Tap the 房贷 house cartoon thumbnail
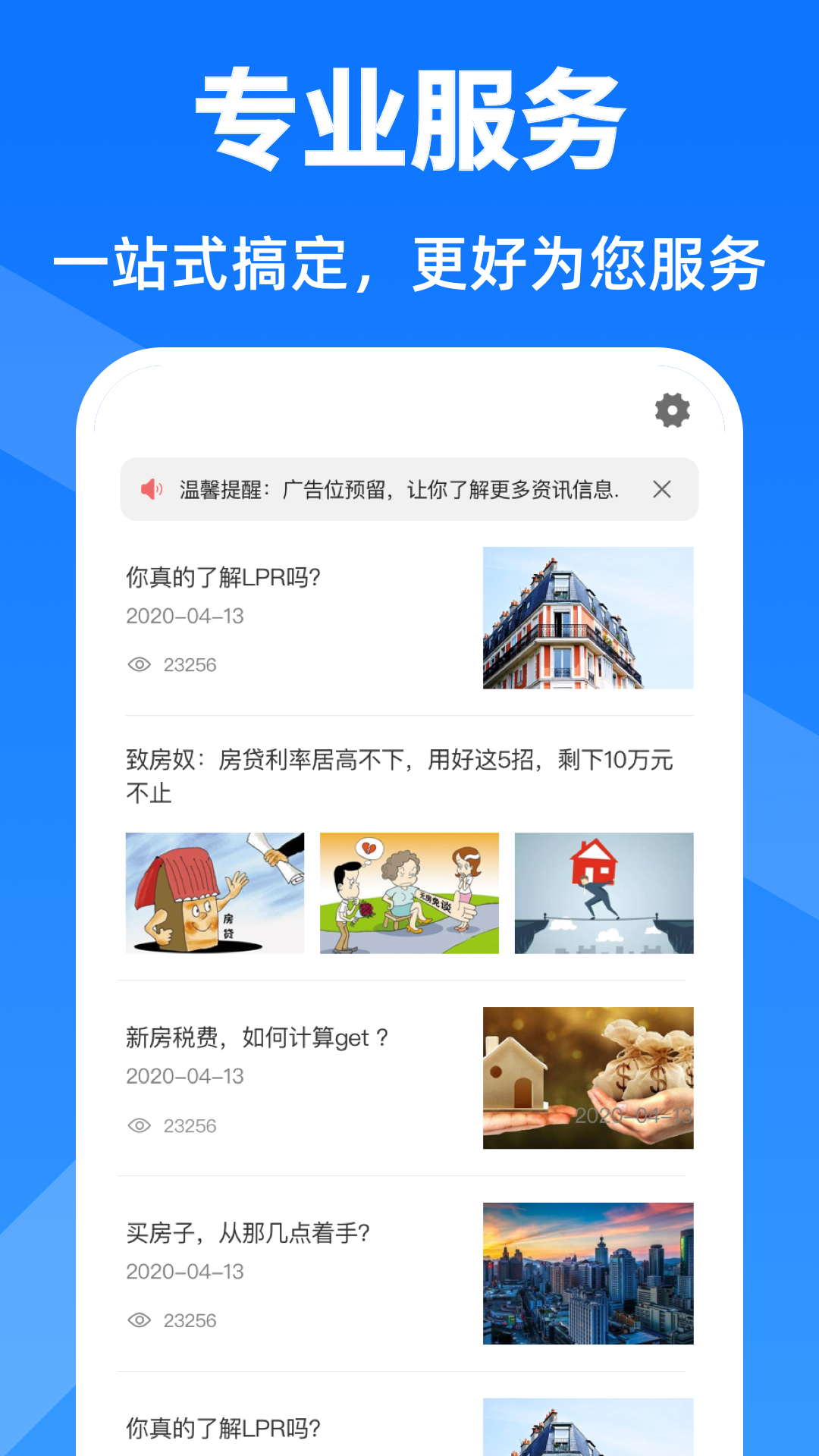The height and width of the screenshot is (1456, 819). [215, 893]
